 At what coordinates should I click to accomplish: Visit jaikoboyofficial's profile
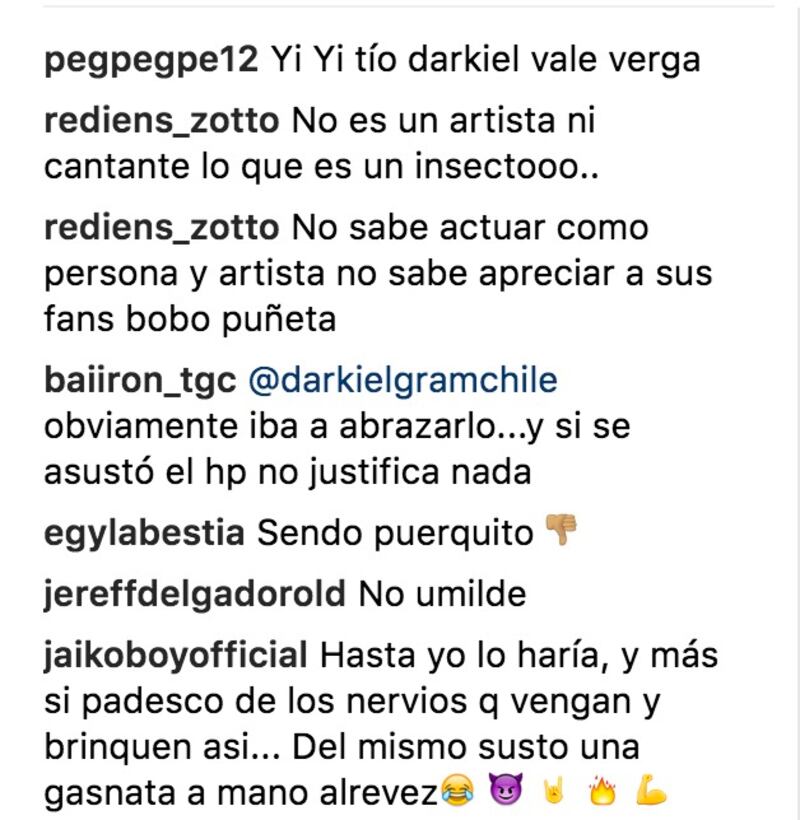[176, 656]
